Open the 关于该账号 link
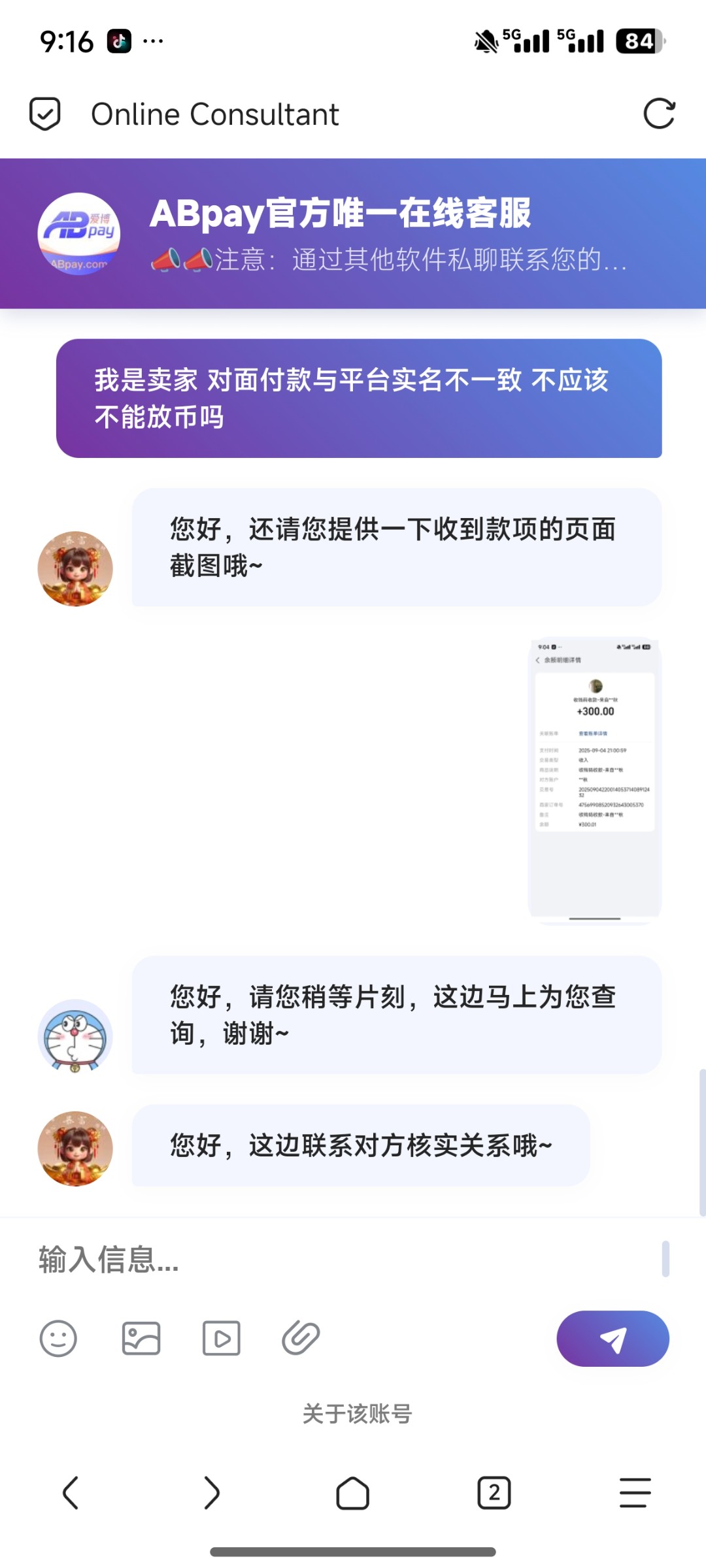 (x=357, y=1414)
